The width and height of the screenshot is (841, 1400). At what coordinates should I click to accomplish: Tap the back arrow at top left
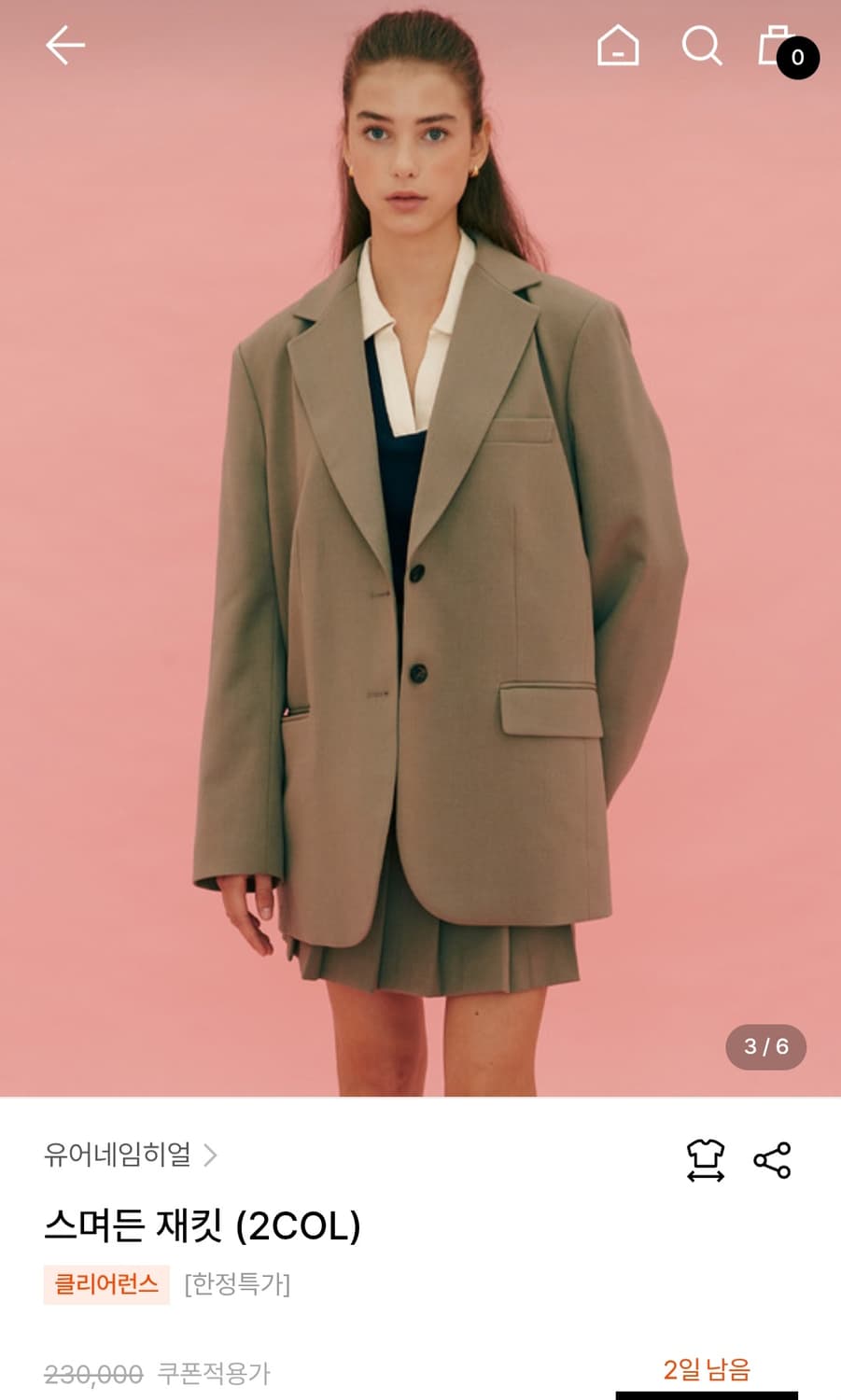tap(63, 45)
